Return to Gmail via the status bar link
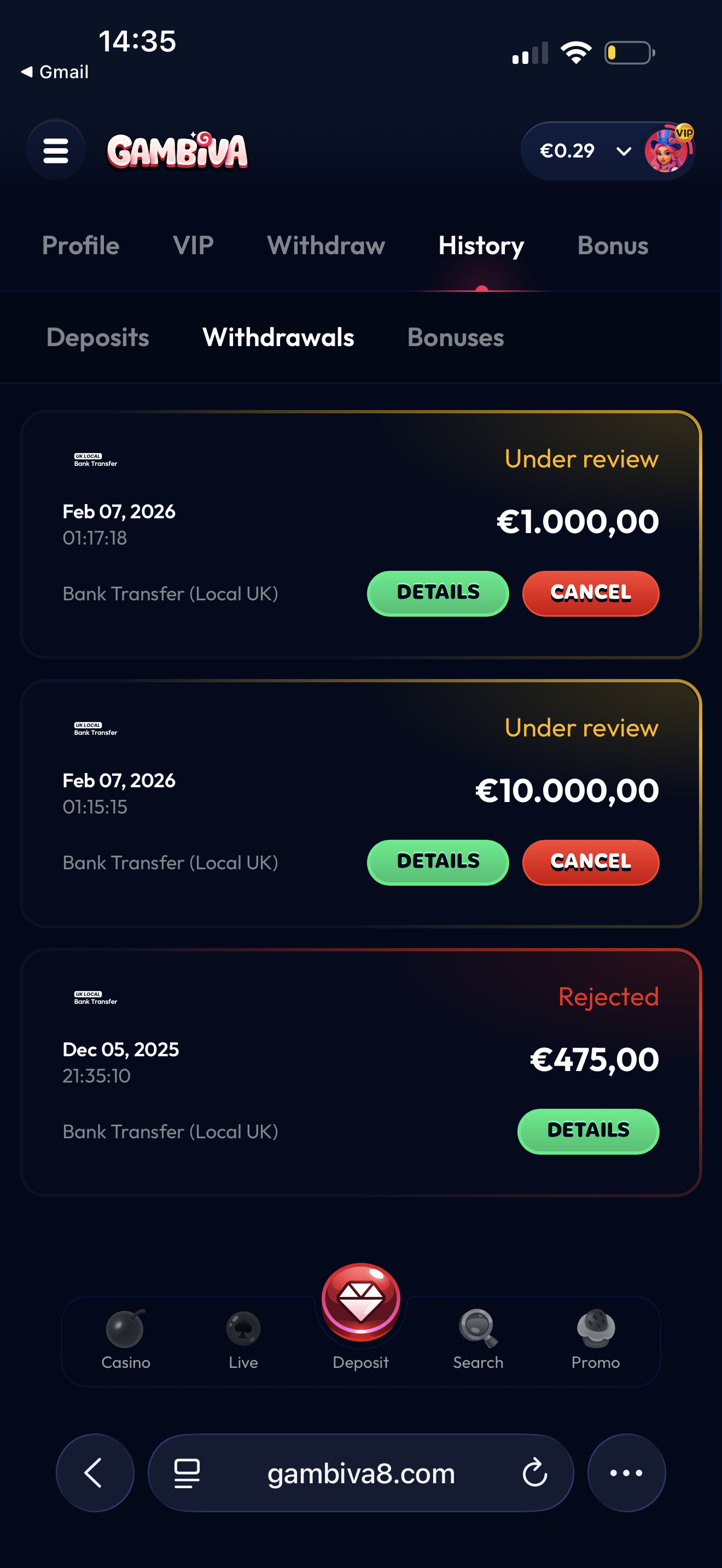The image size is (722, 1568). [x=55, y=72]
